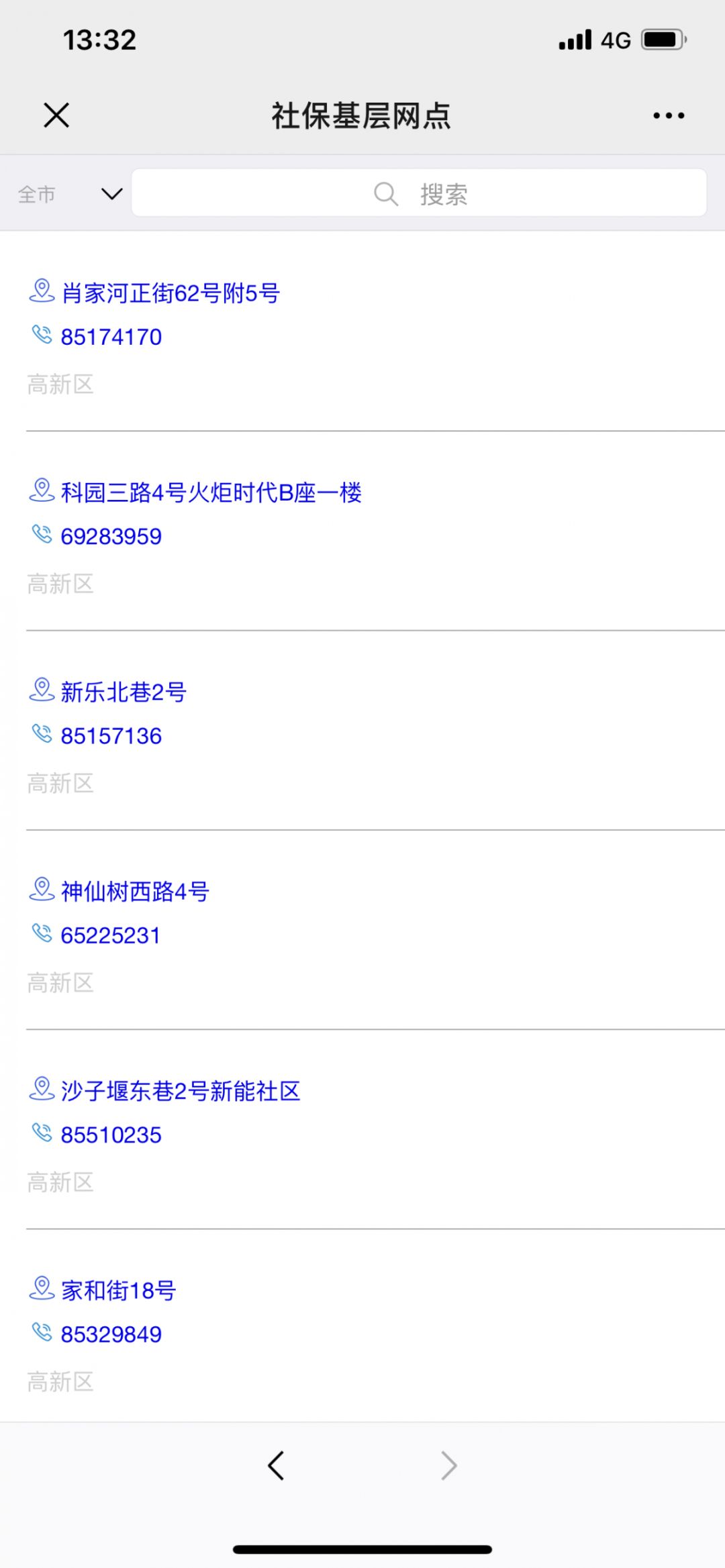
Task: Go back with the browser back arrow
Action: (x=276, y=1465)
